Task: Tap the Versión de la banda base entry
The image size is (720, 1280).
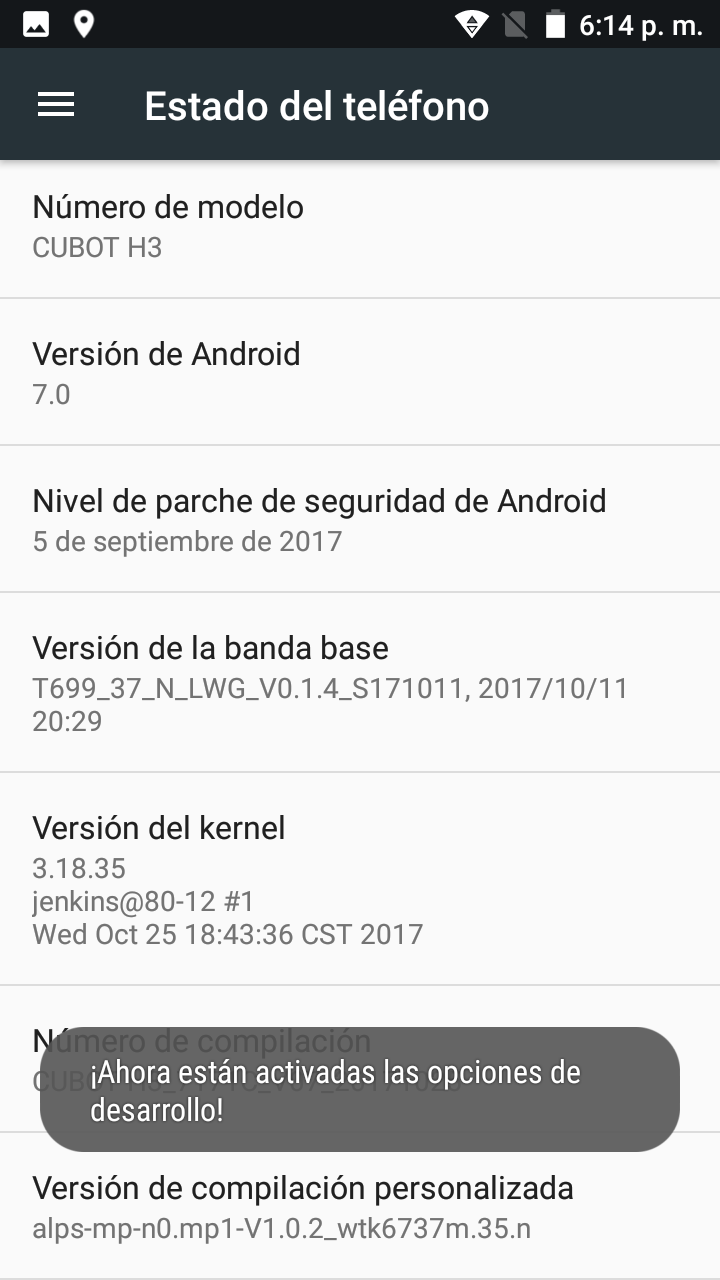Action: pyautogui.click(x=360, y=683)
